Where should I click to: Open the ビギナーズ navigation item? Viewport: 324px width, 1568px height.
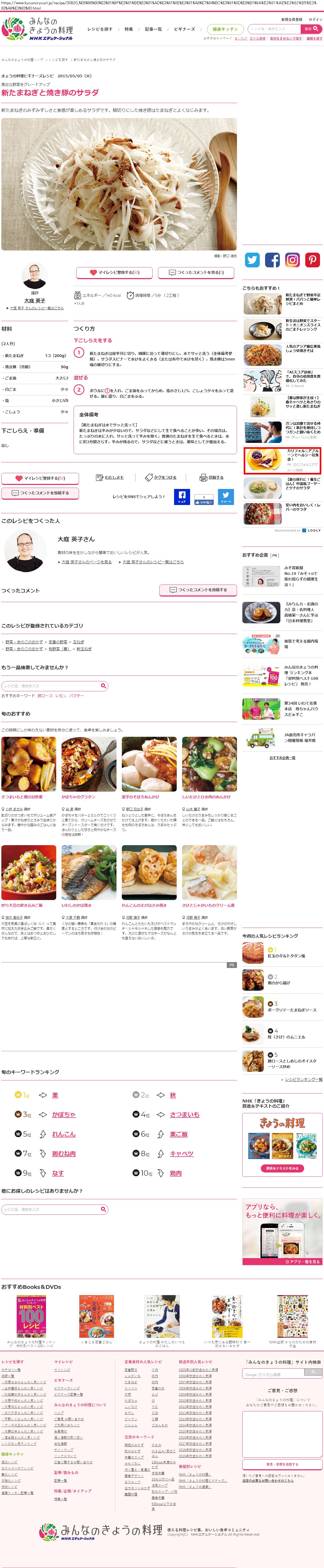pyautogui.click(x=184, y=29)
